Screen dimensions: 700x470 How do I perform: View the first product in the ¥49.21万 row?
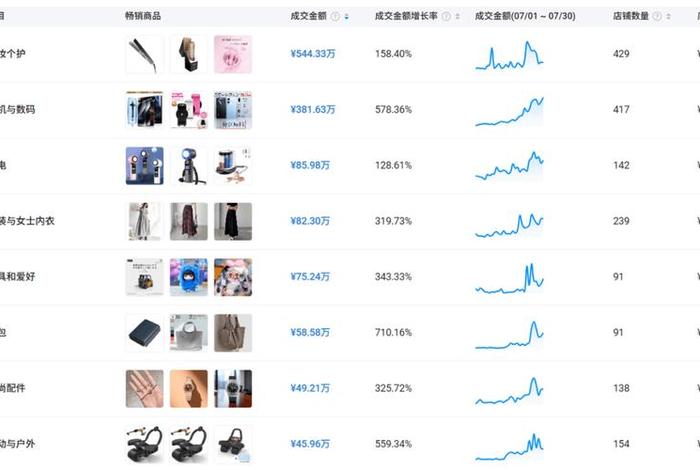click(x=144, y=388)
